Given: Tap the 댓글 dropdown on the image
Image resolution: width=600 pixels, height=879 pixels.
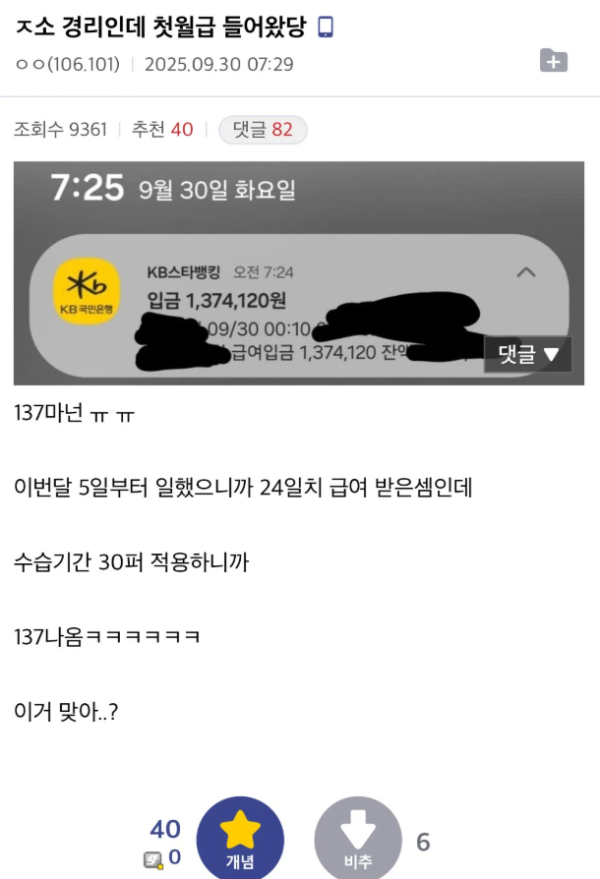Looking at the screenshot, I should pyautogui.click(x=527, y=354).
